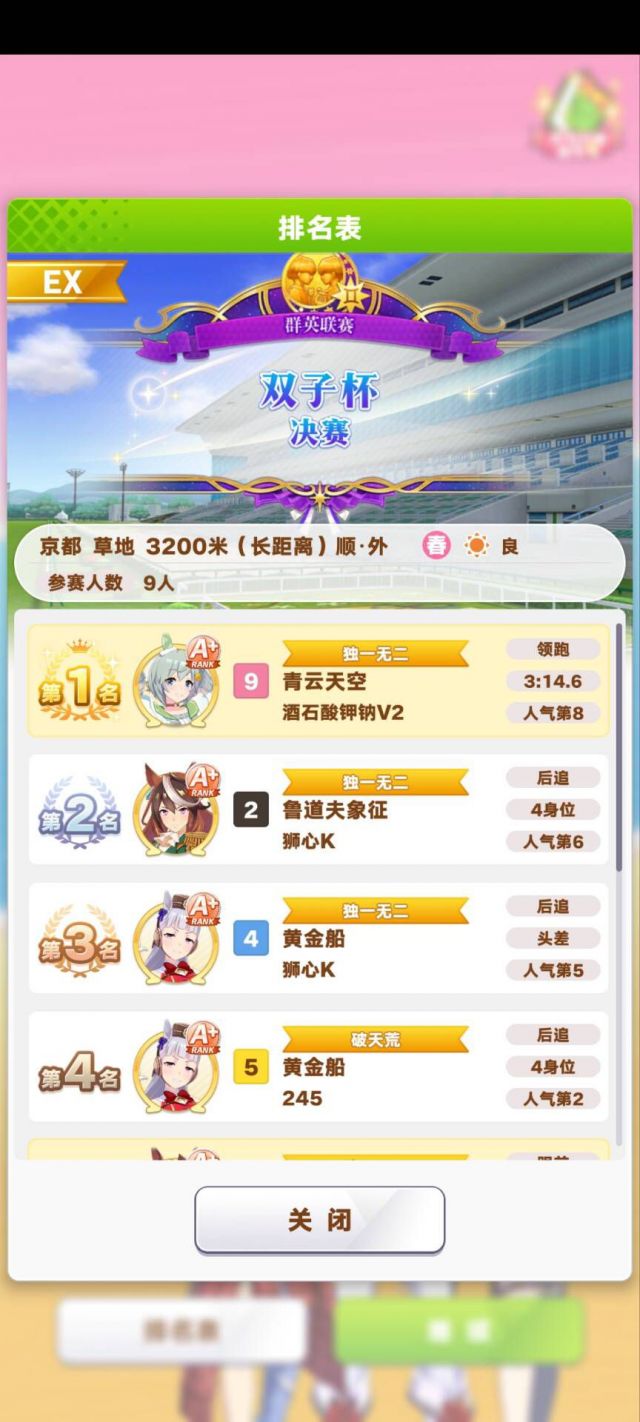The width and height of the screenshot is (640, 1422).
Task: Open third place 黄金船 entry
Action: coord(318,938)
